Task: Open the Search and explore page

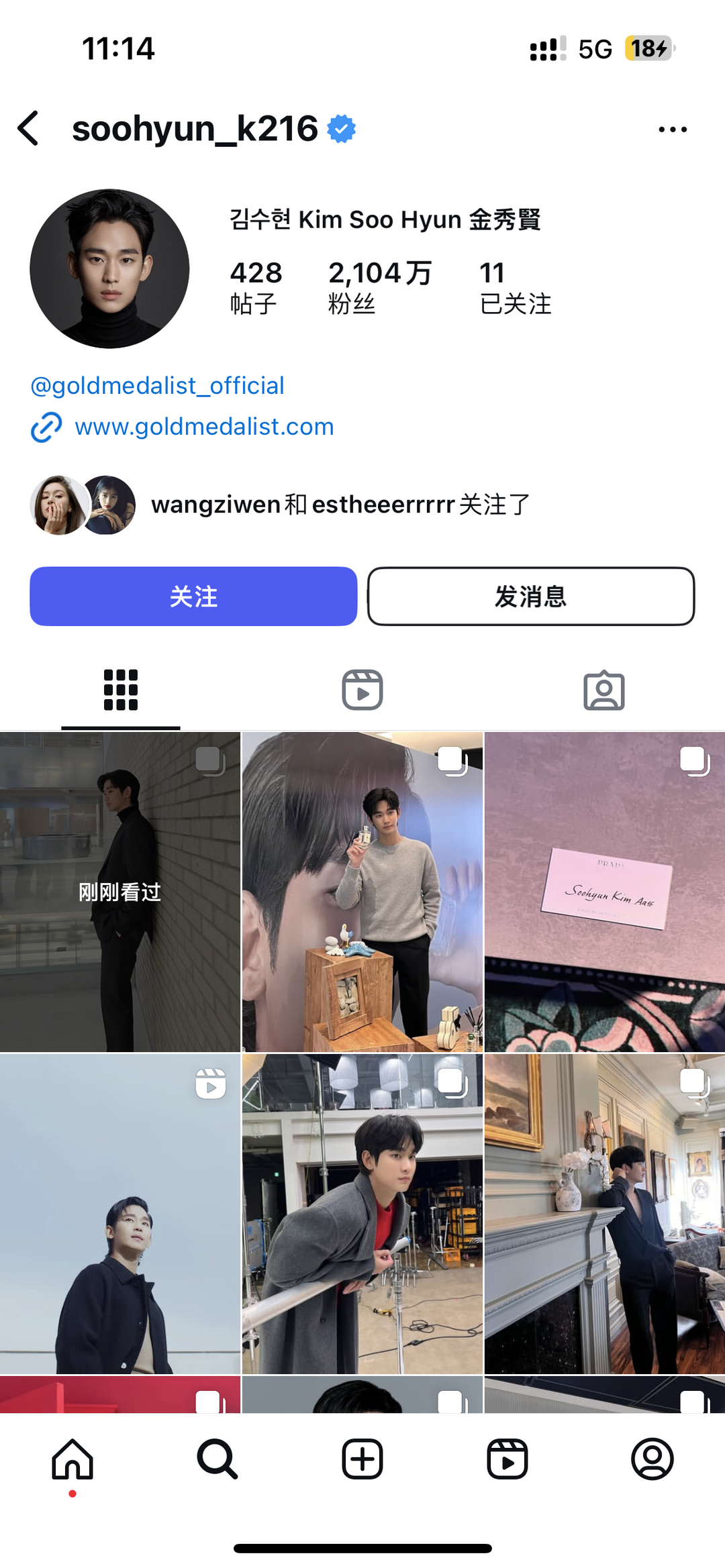Action: 217,1459
